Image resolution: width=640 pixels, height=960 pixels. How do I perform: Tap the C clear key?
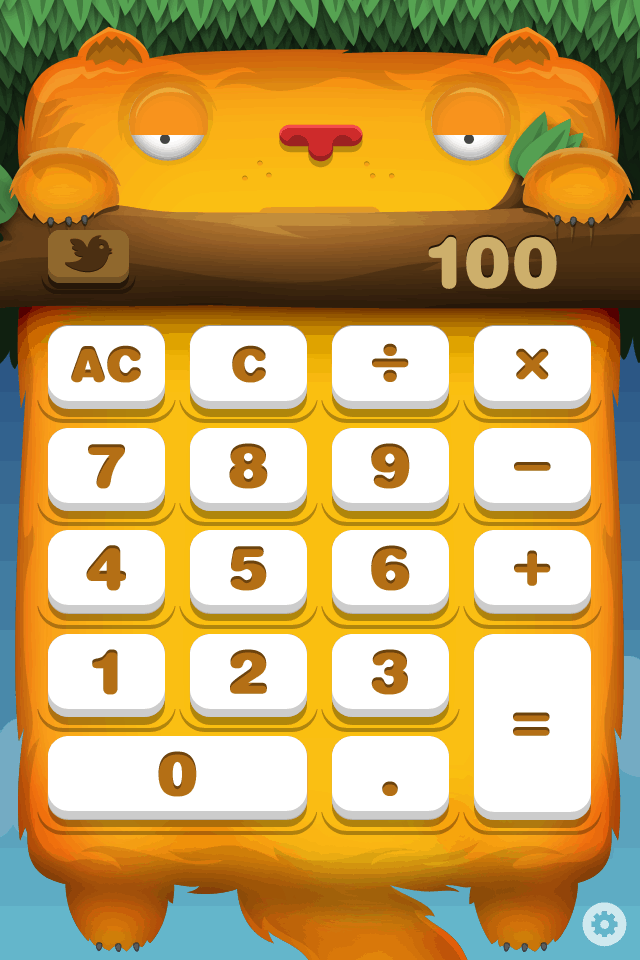tap(248, 365)
